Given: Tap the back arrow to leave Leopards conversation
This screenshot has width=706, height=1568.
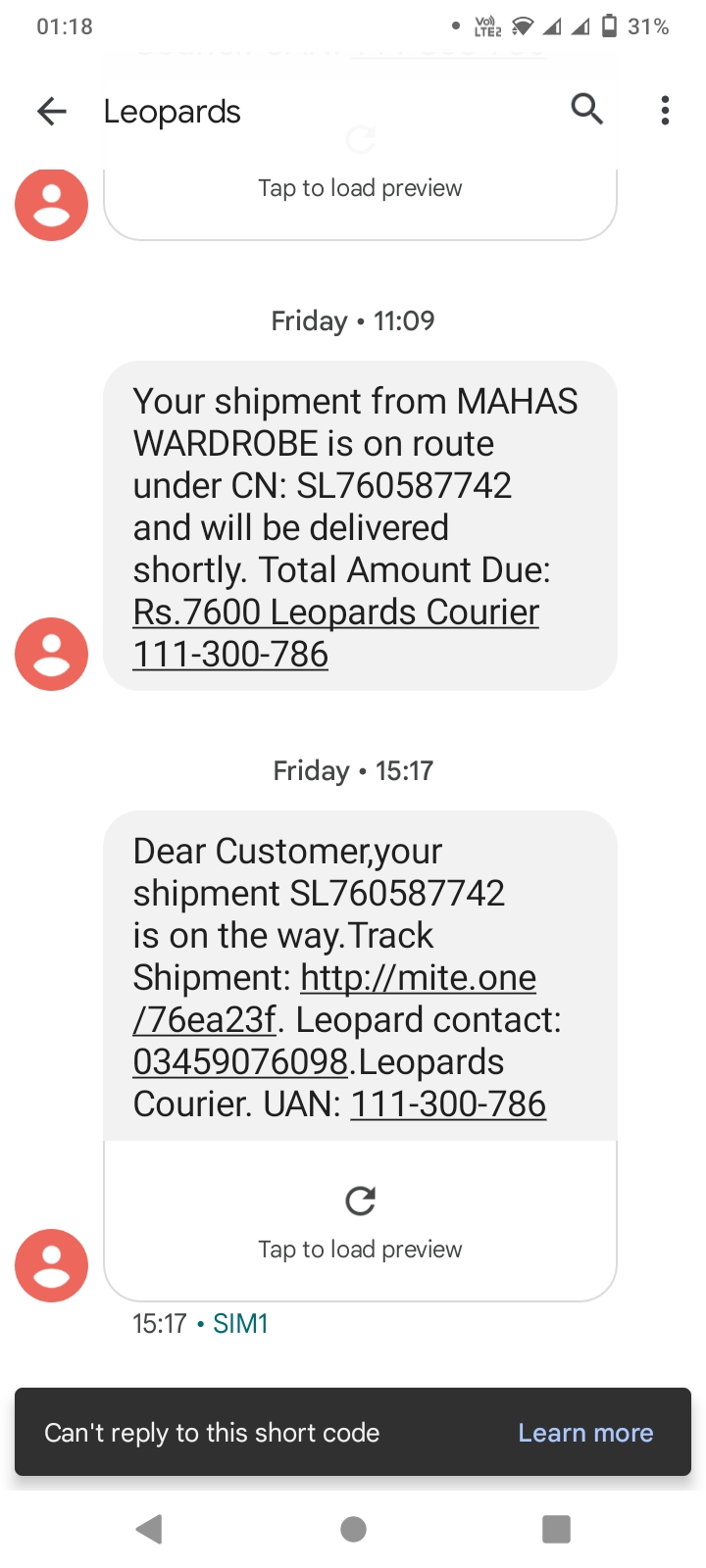Looking at the screenshot, I should point(51,111).
